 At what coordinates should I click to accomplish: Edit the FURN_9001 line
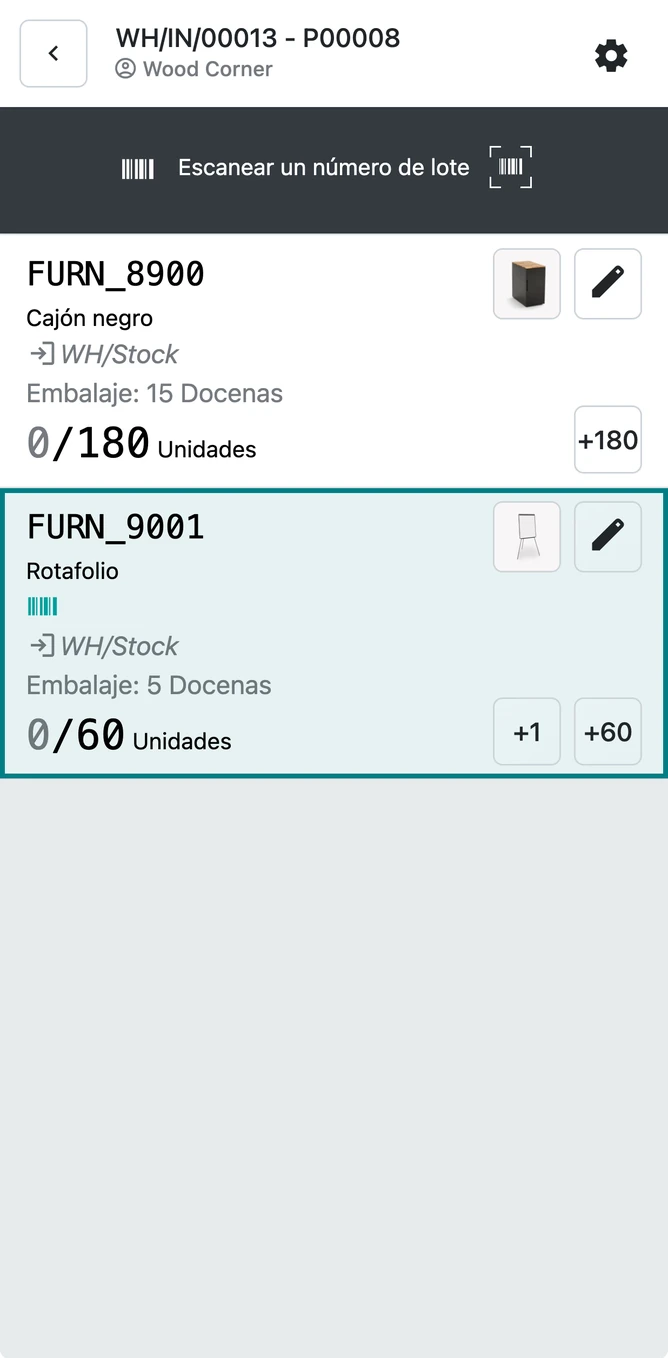tap(608, 537)
